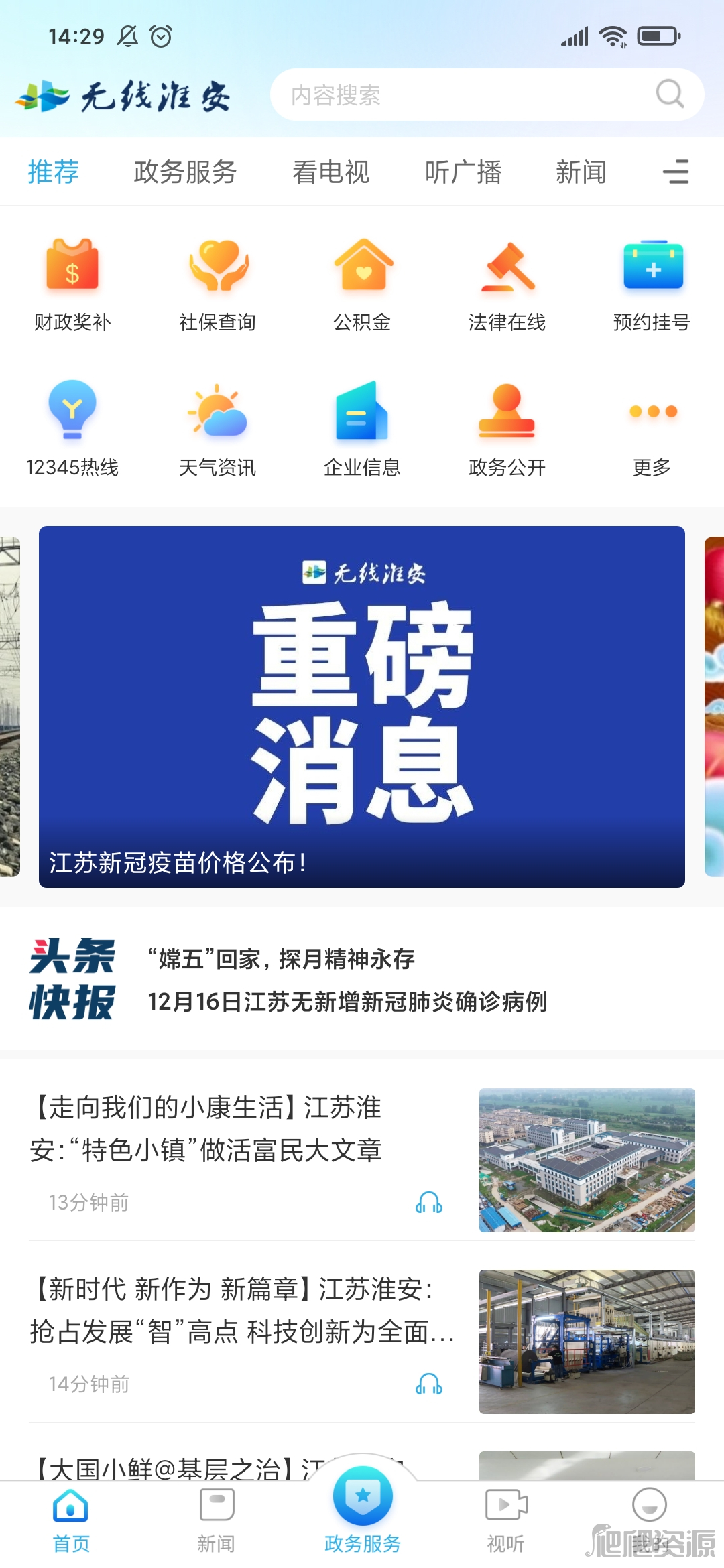The height and width of the screenshot is (1568, 724).
Task: Open the 江苏新冠疫苗价格公布 banner
Action: coord(362,707)
